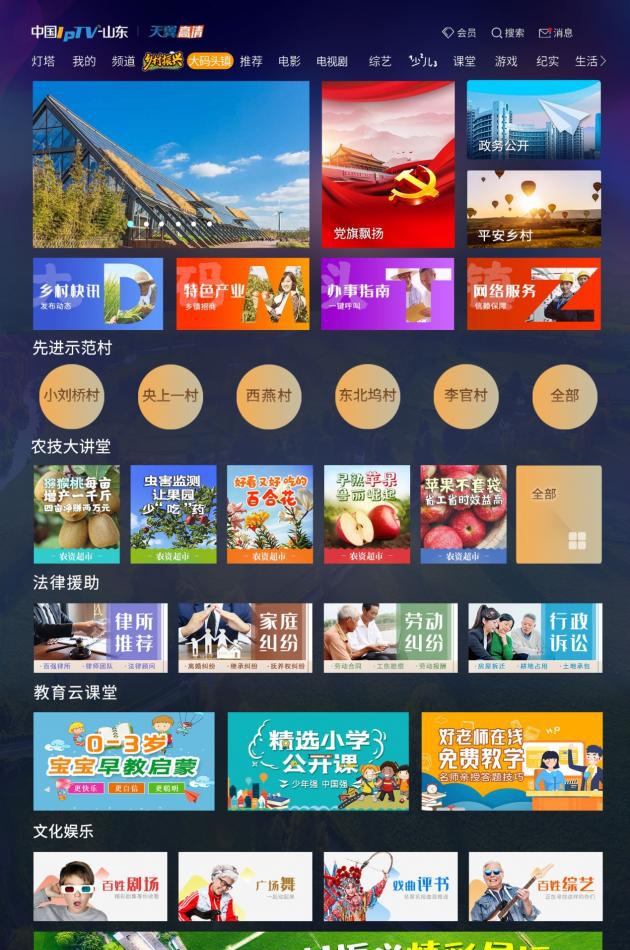Open 办事指南 card
This screenshot has height=950, width=630.
tap(387, 294)
